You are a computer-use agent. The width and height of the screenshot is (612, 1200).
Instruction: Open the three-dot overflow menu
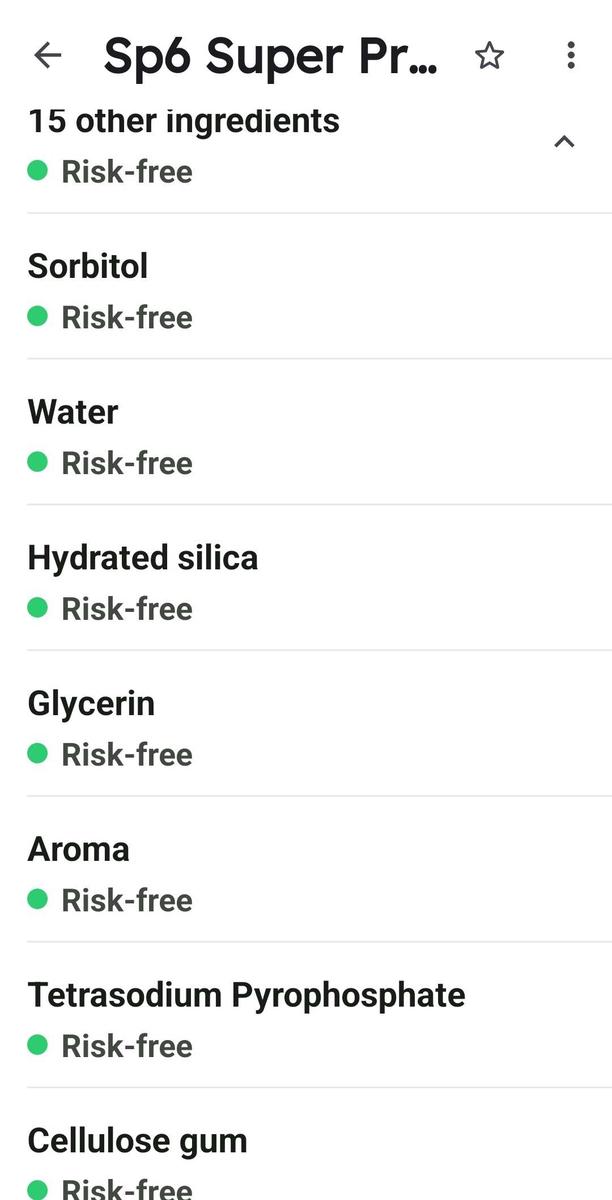click(571, 56)
